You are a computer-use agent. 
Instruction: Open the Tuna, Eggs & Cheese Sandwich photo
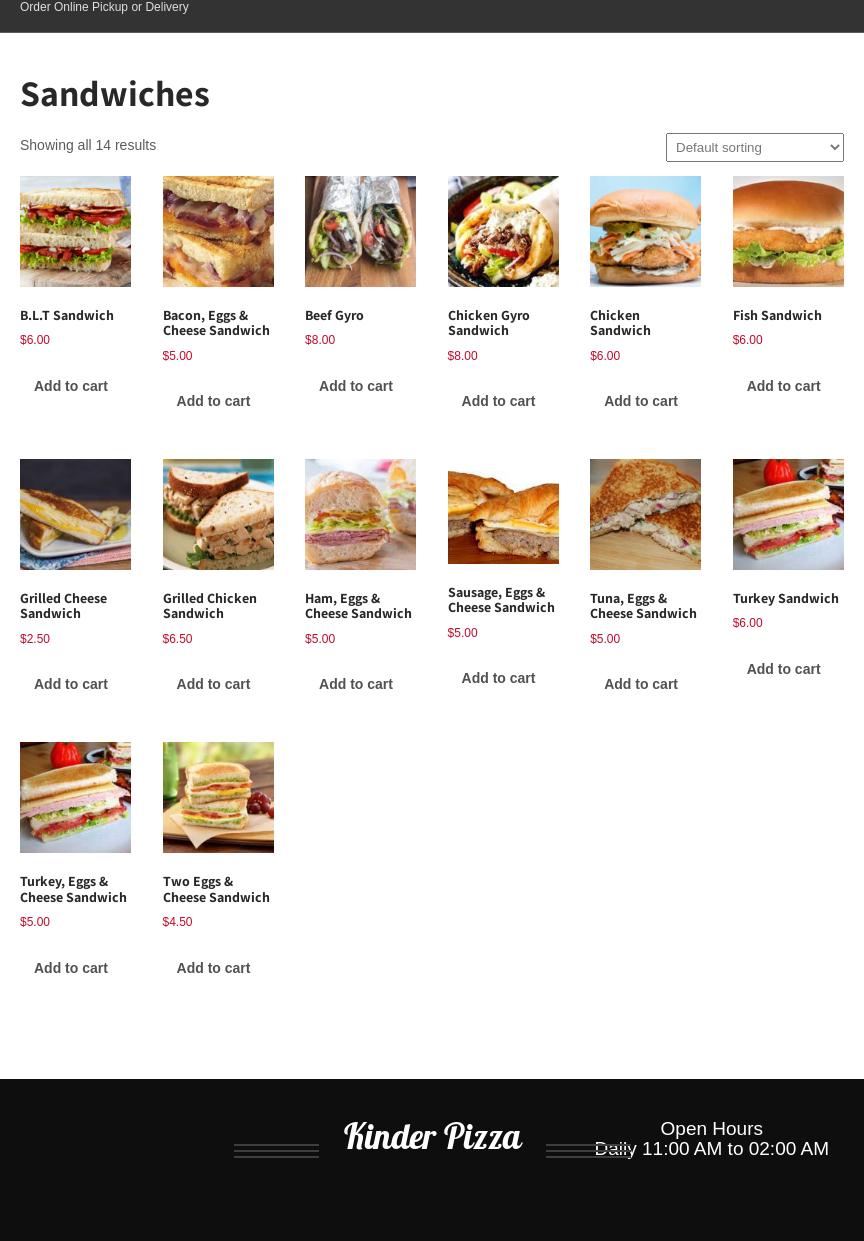pyautogui.click(x=645, y=514)
